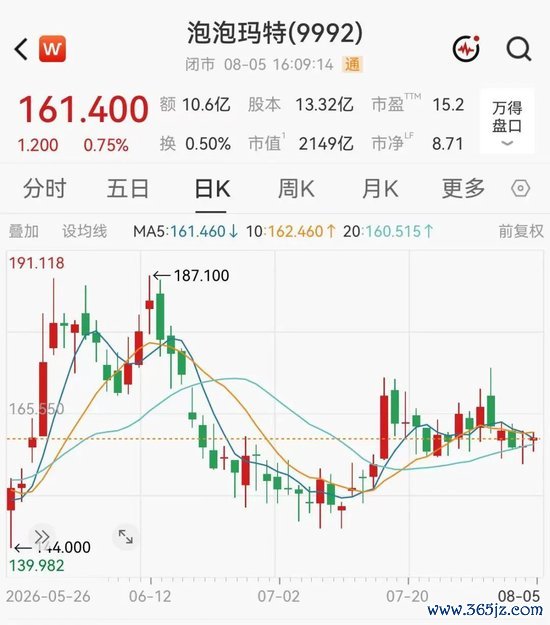Viewport: 550px width, 625px height.
Task: Expand the chart to full screen
Action: 126,537
